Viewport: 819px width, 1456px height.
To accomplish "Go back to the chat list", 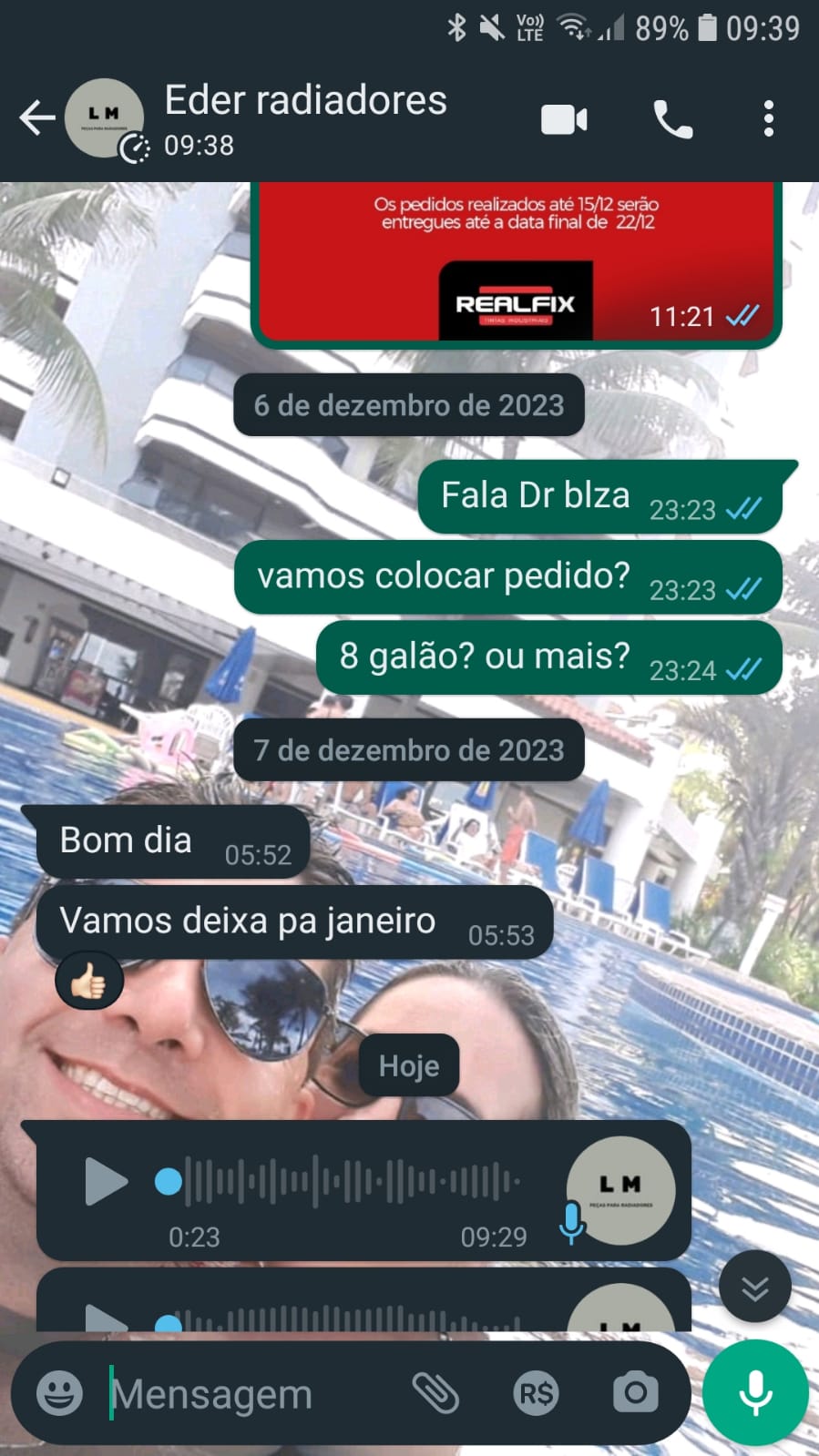I will coord(36,118).
